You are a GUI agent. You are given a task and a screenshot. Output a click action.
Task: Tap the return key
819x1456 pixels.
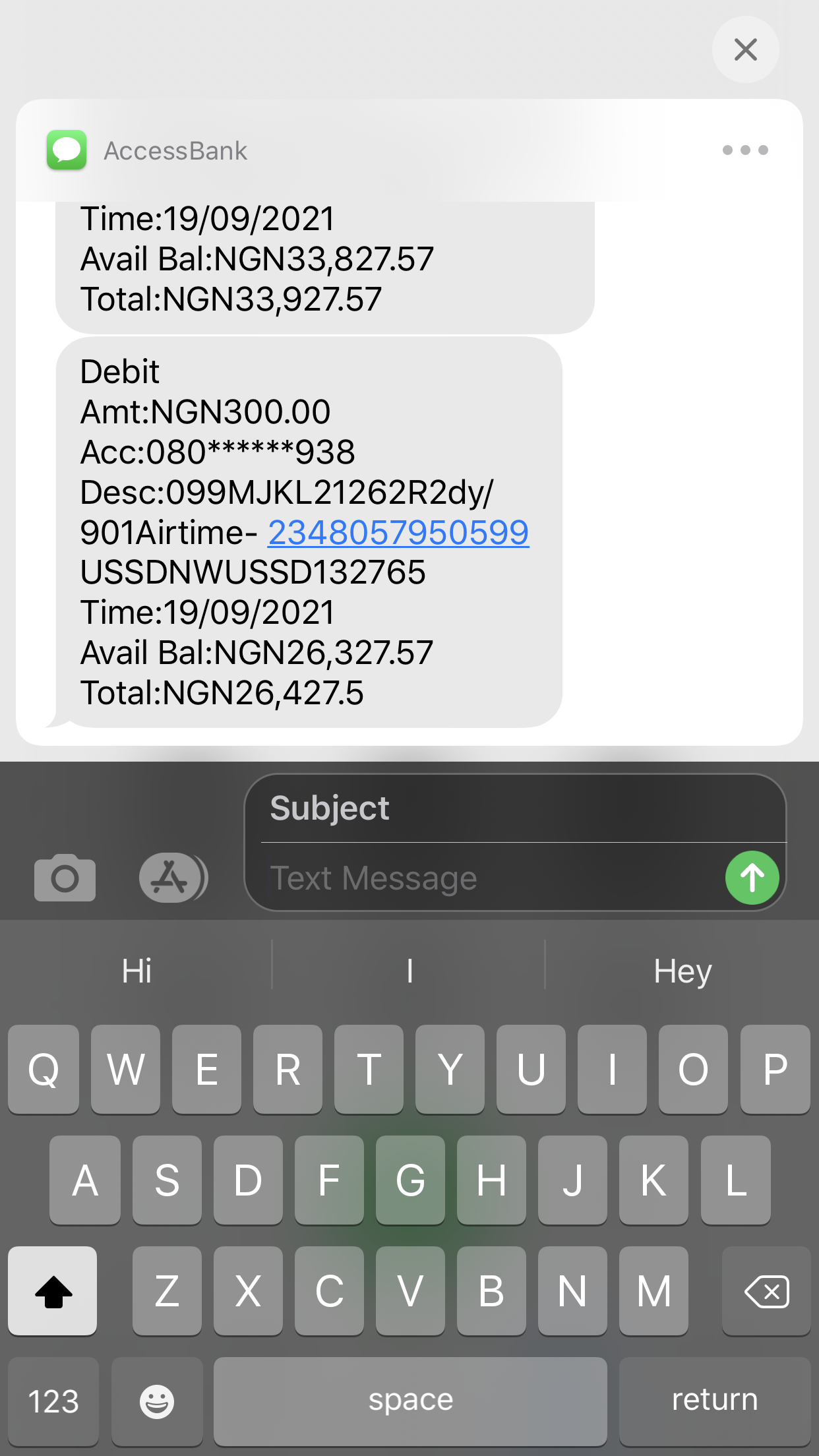pyautogui.click(x=714, y=1401)
